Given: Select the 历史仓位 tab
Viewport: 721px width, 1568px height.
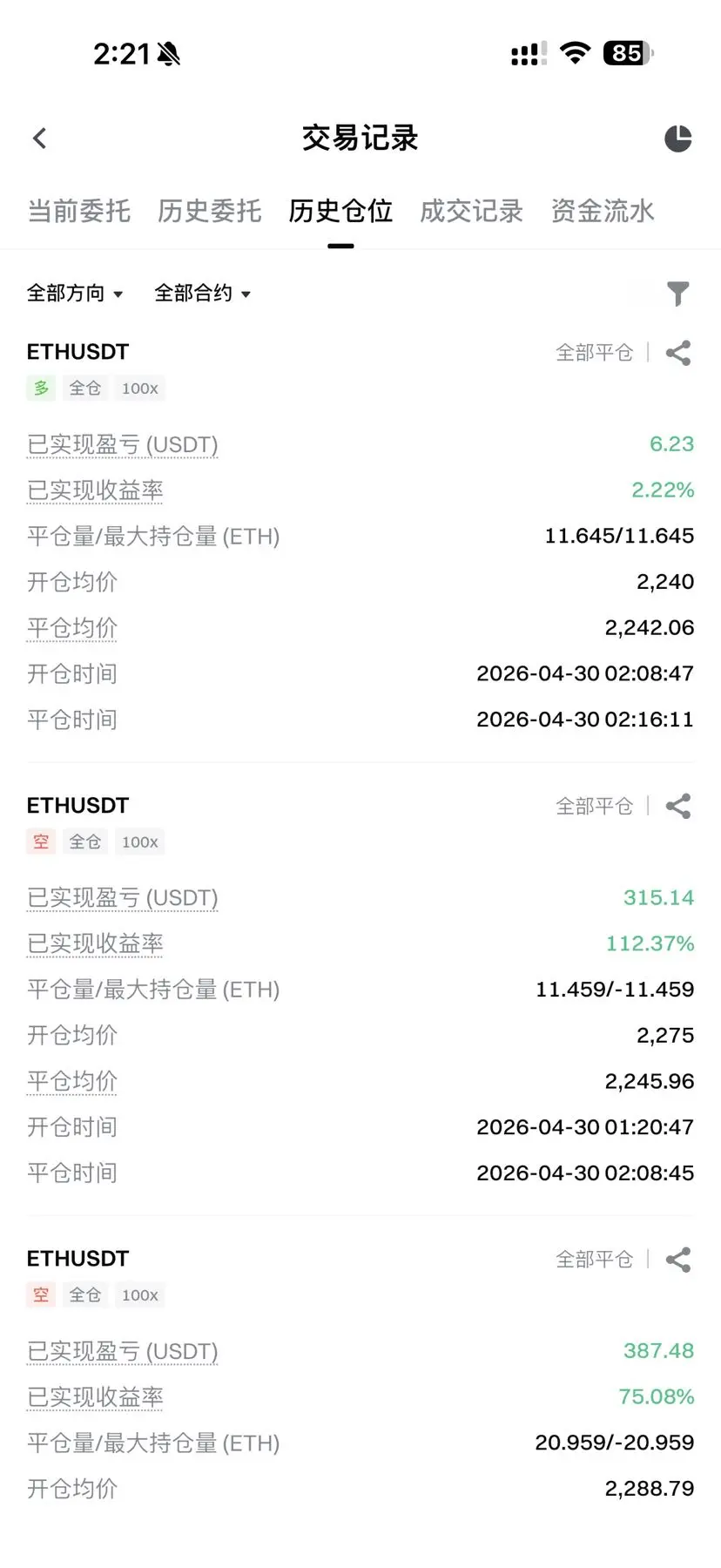Looking at the screenshot, I should pyautogui.click(x=340, y=211).
